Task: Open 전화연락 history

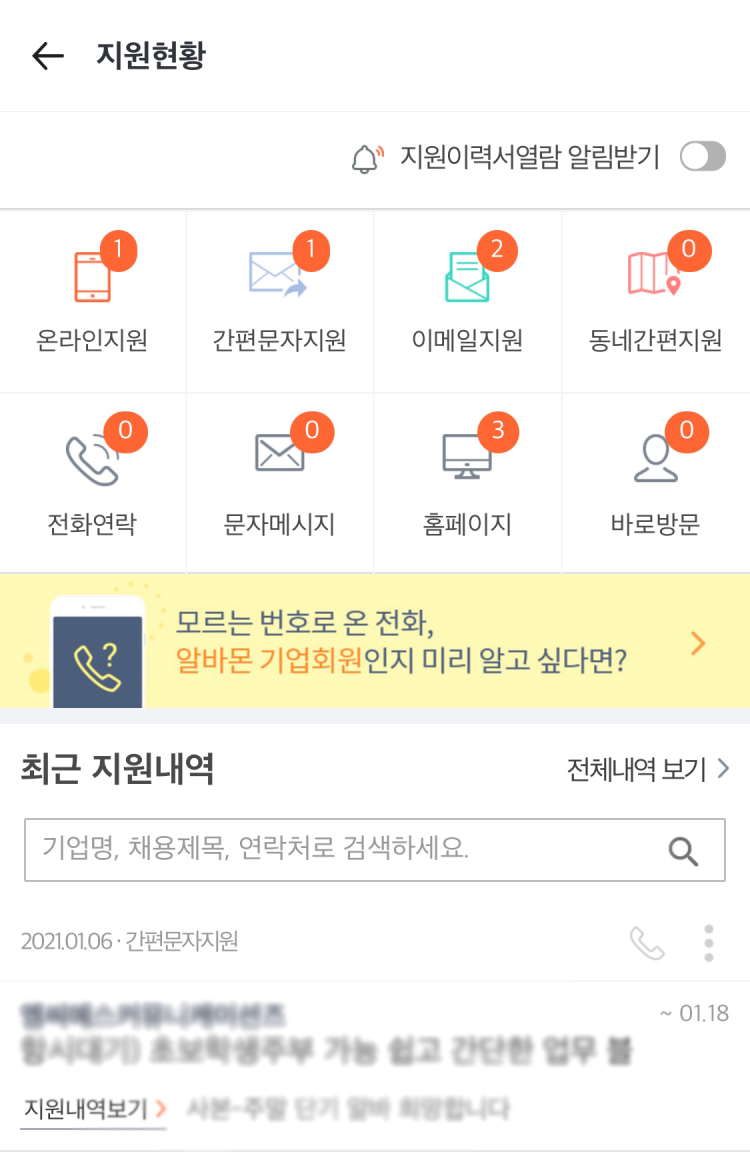Action: tap(93, 483)
